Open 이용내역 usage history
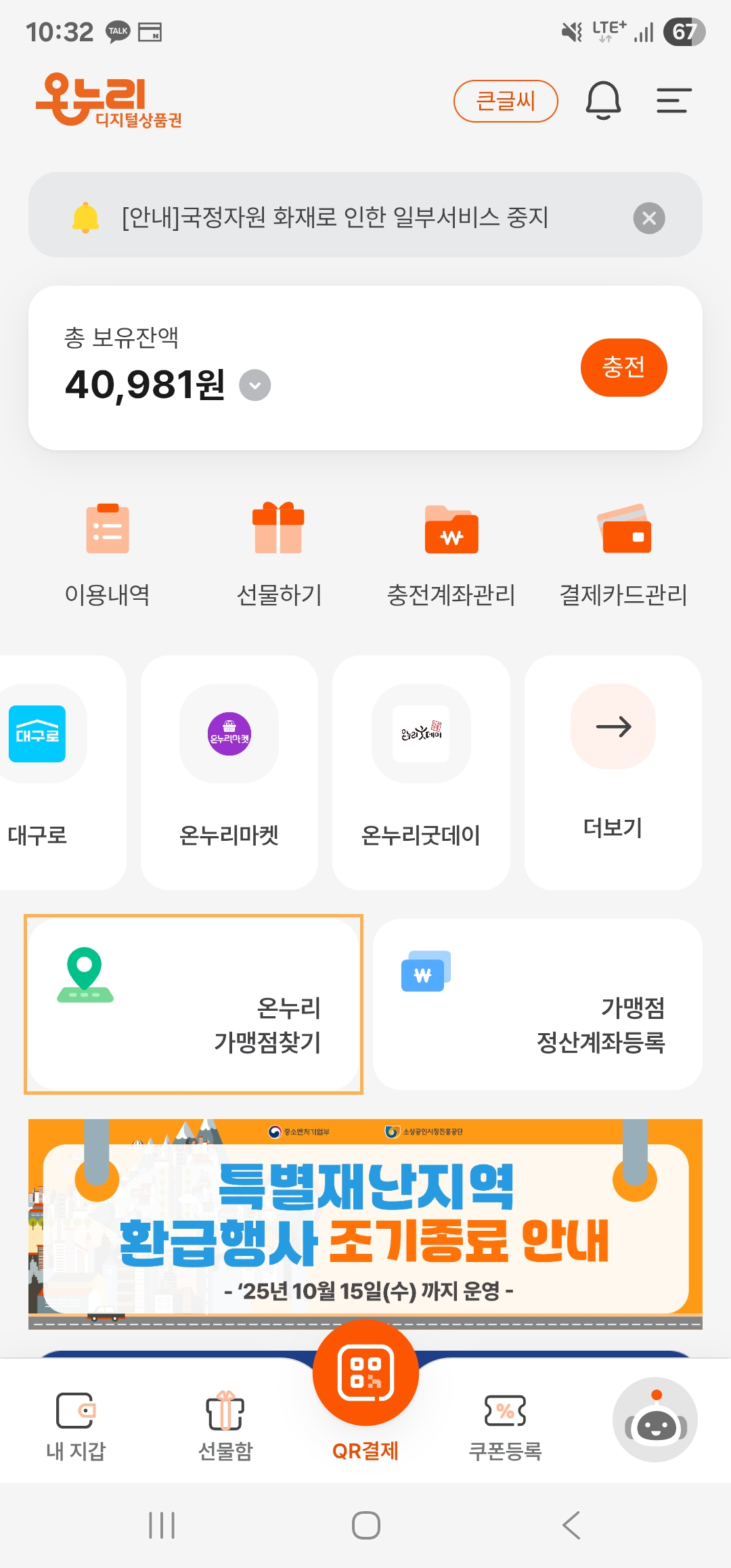Screen dimensions: 731x1568 coord(108,555)
